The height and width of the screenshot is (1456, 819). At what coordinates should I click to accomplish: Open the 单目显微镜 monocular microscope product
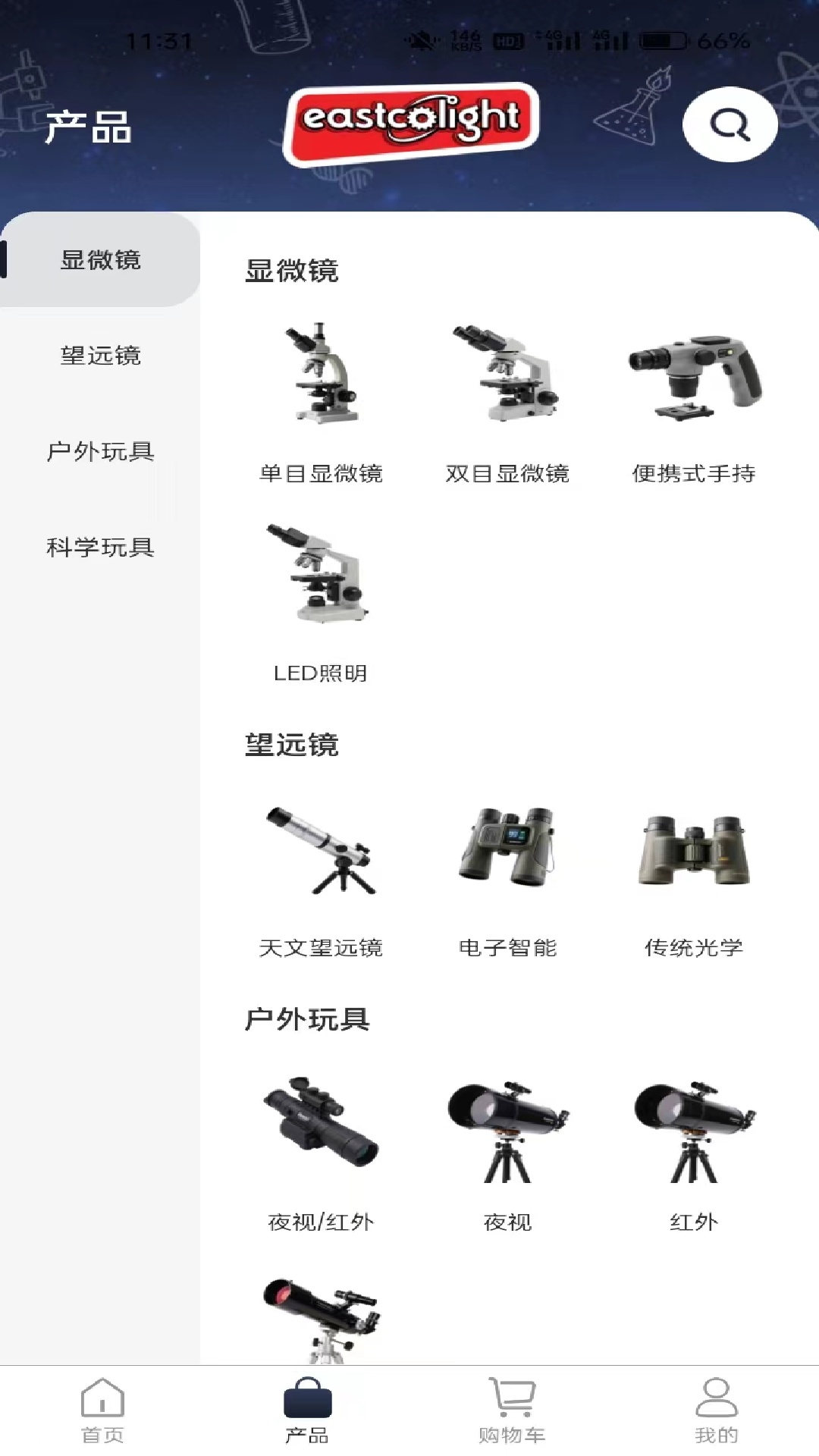click(x=322, y=383)
